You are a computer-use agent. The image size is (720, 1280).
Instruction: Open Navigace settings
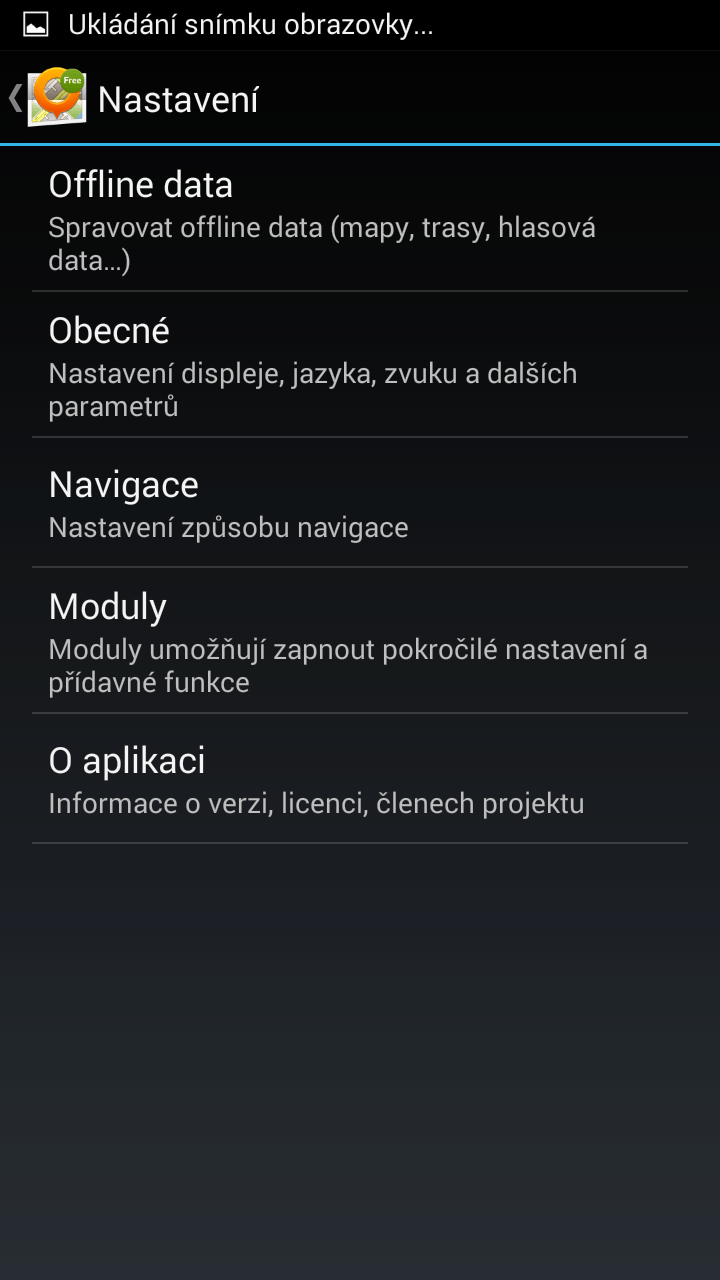360,503
